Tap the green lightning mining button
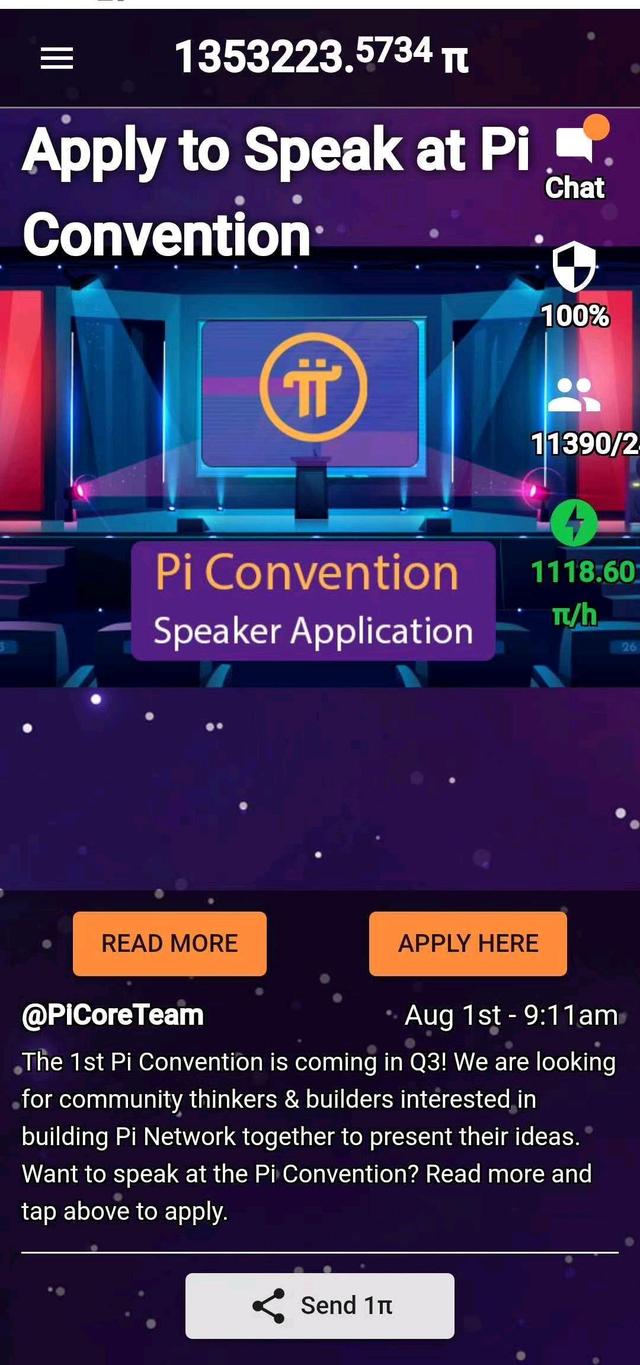This screenshot has width=640, height=1365. coord(575,522)
